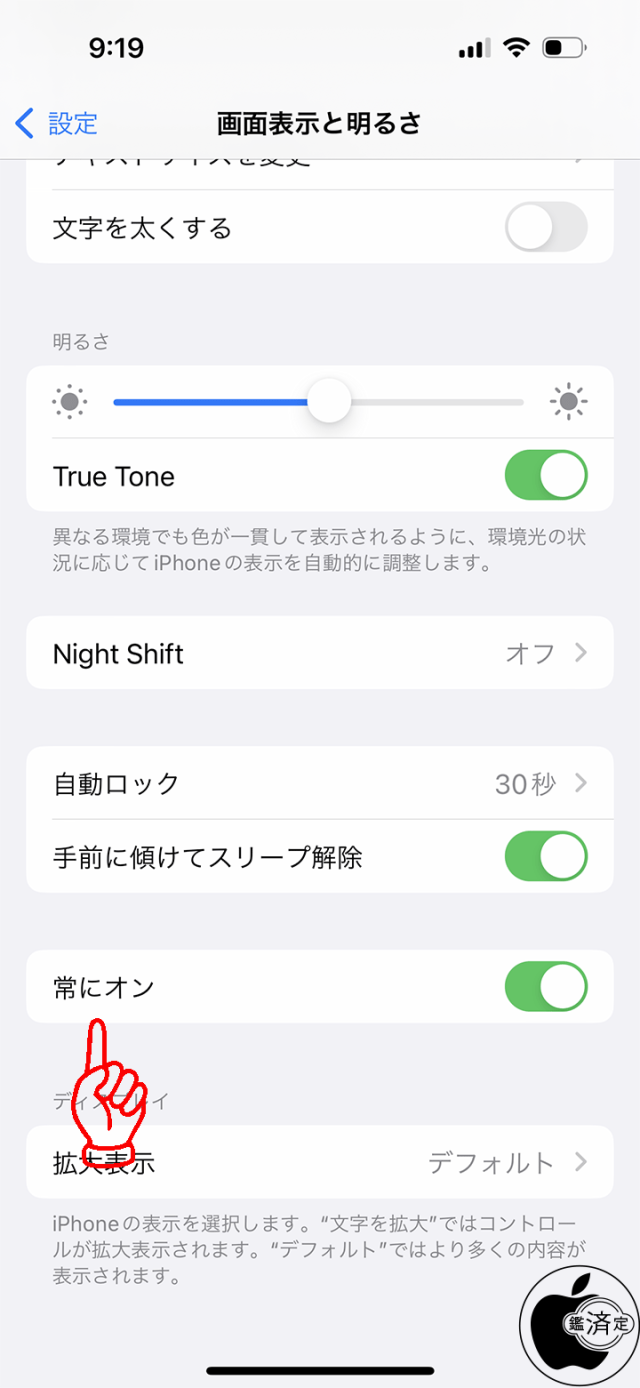Open Night Shift settings
The image size is (640, 1388).
319,654
